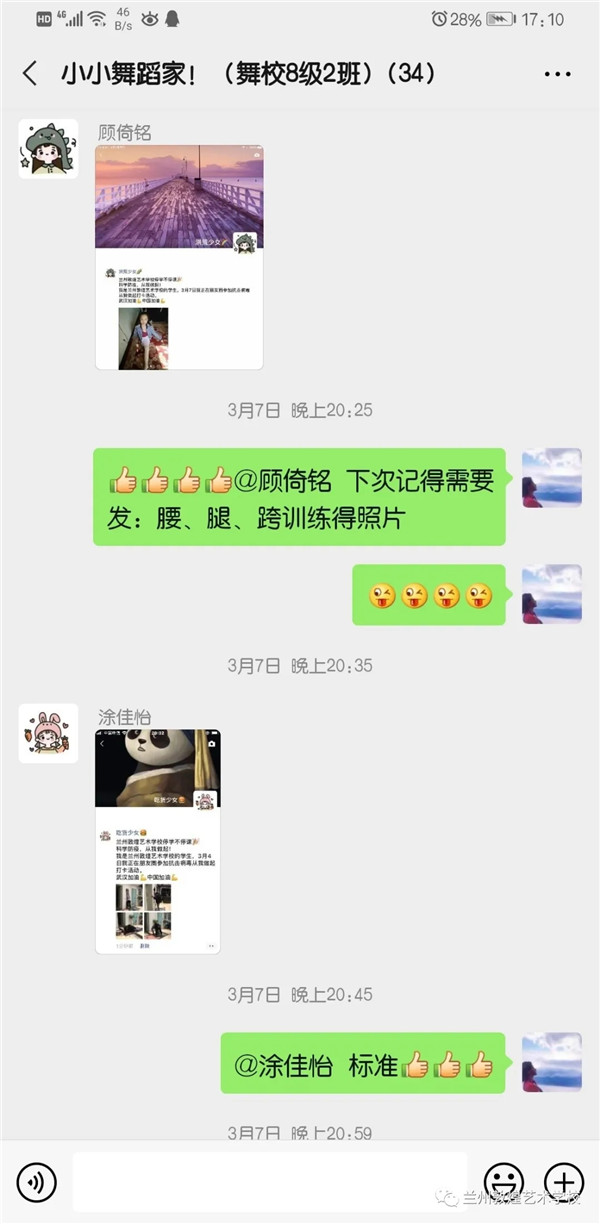This screenshot has width=600, height=1224.
Task: Open 涂佳怡's profile avatar
Action: pos(48,733)
